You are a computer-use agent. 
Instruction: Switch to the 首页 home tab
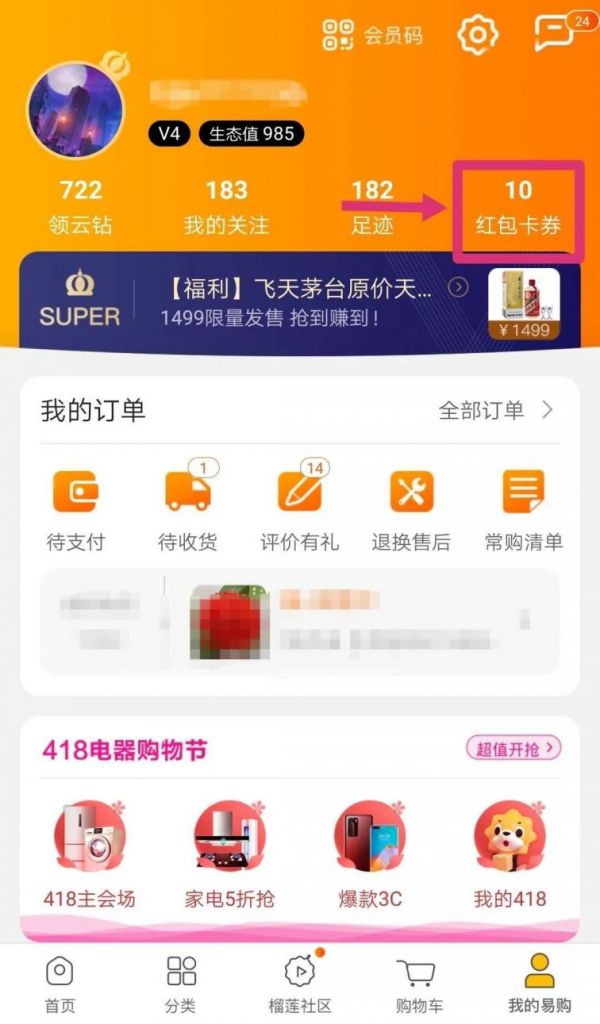[x=60, y=983]
